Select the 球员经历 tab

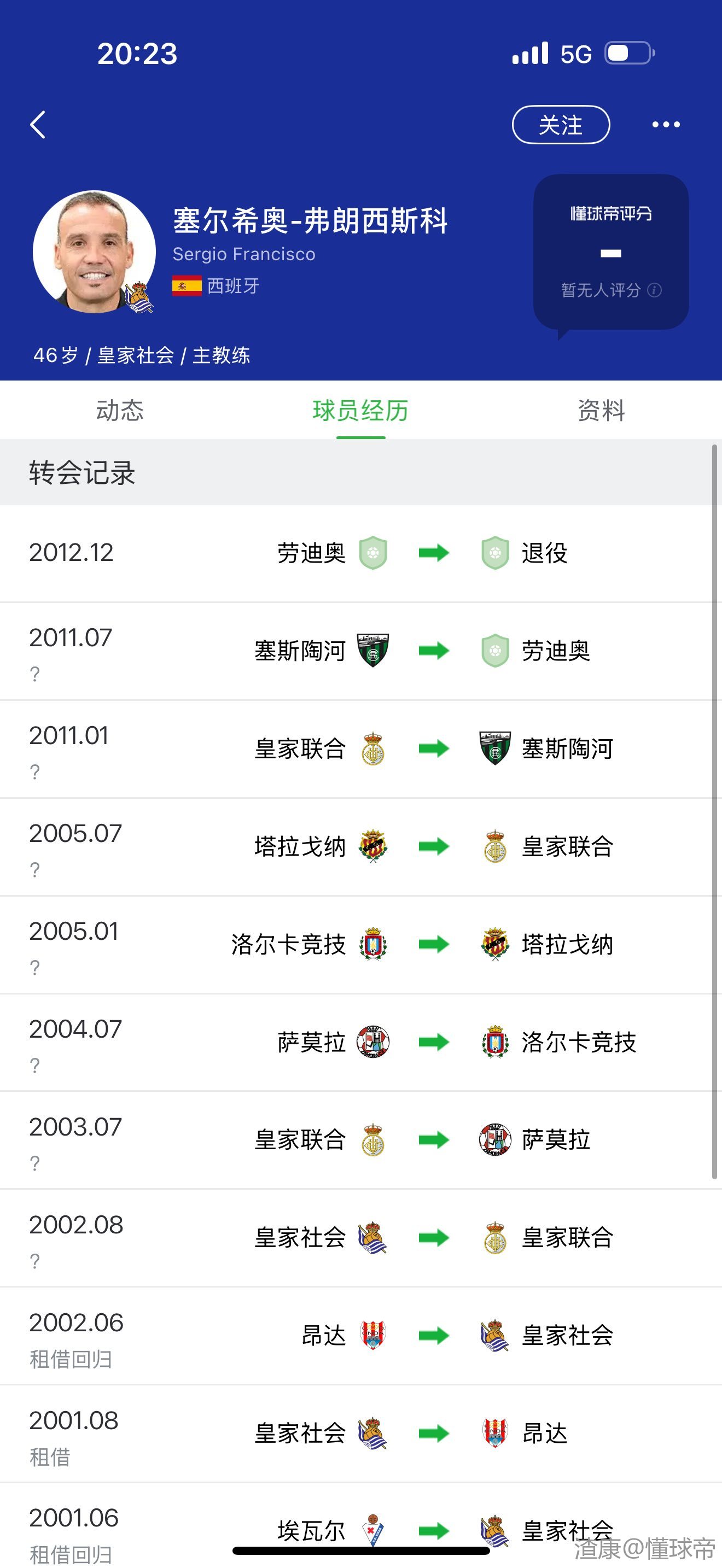[360, 410]
